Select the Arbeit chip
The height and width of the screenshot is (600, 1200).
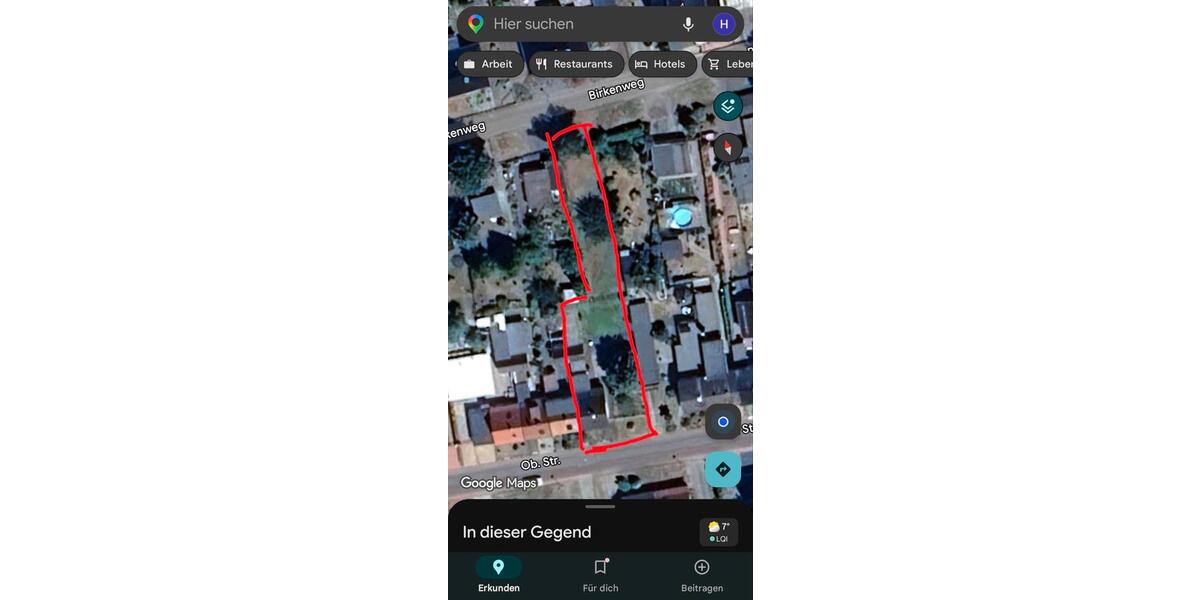[x=487, y=64]
